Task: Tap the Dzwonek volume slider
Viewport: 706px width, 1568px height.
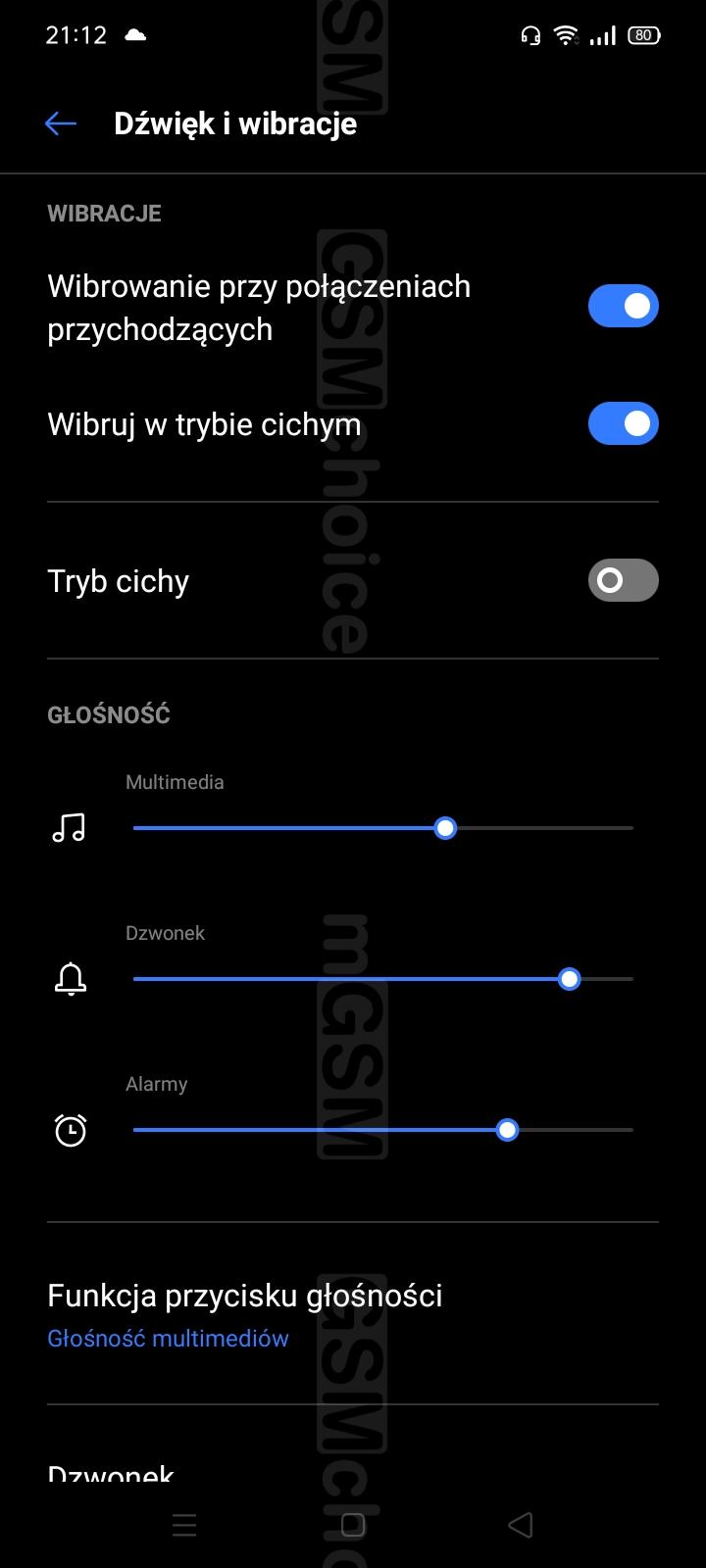Action: [383, 979]
